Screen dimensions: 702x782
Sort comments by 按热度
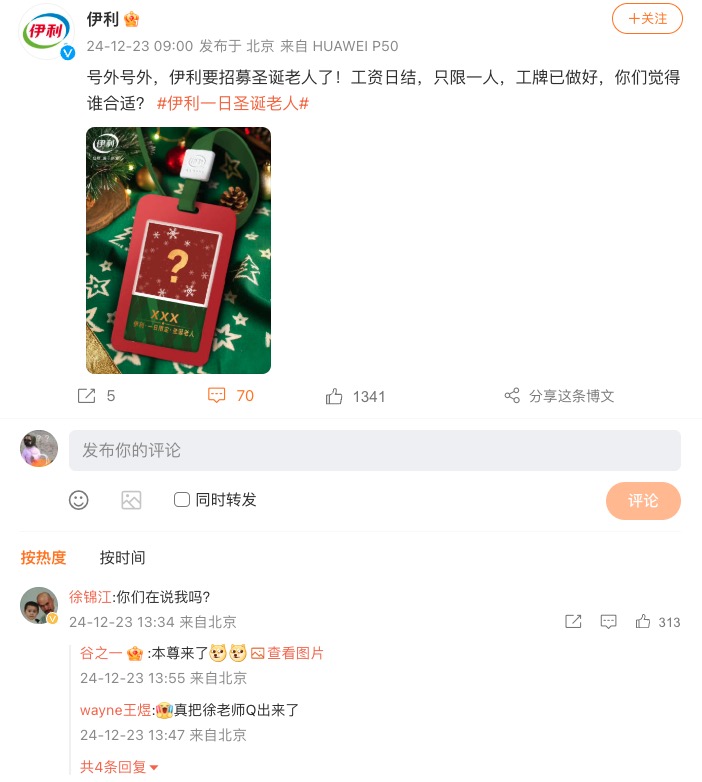click(43, 557)
